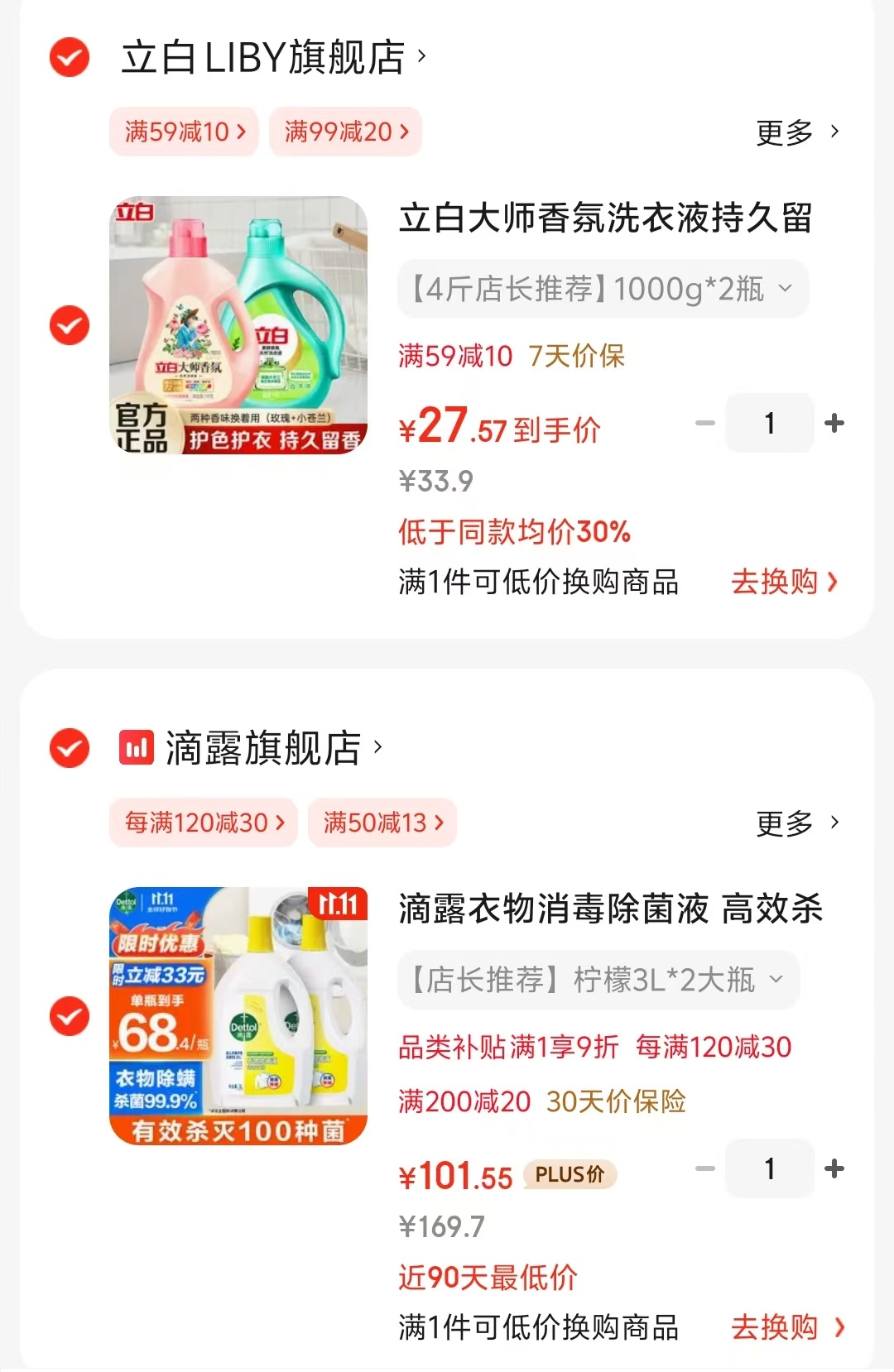Open the 立白LIBY旗舰店 store page
This screenshot has width=894, height=1372.
point(273,57)
